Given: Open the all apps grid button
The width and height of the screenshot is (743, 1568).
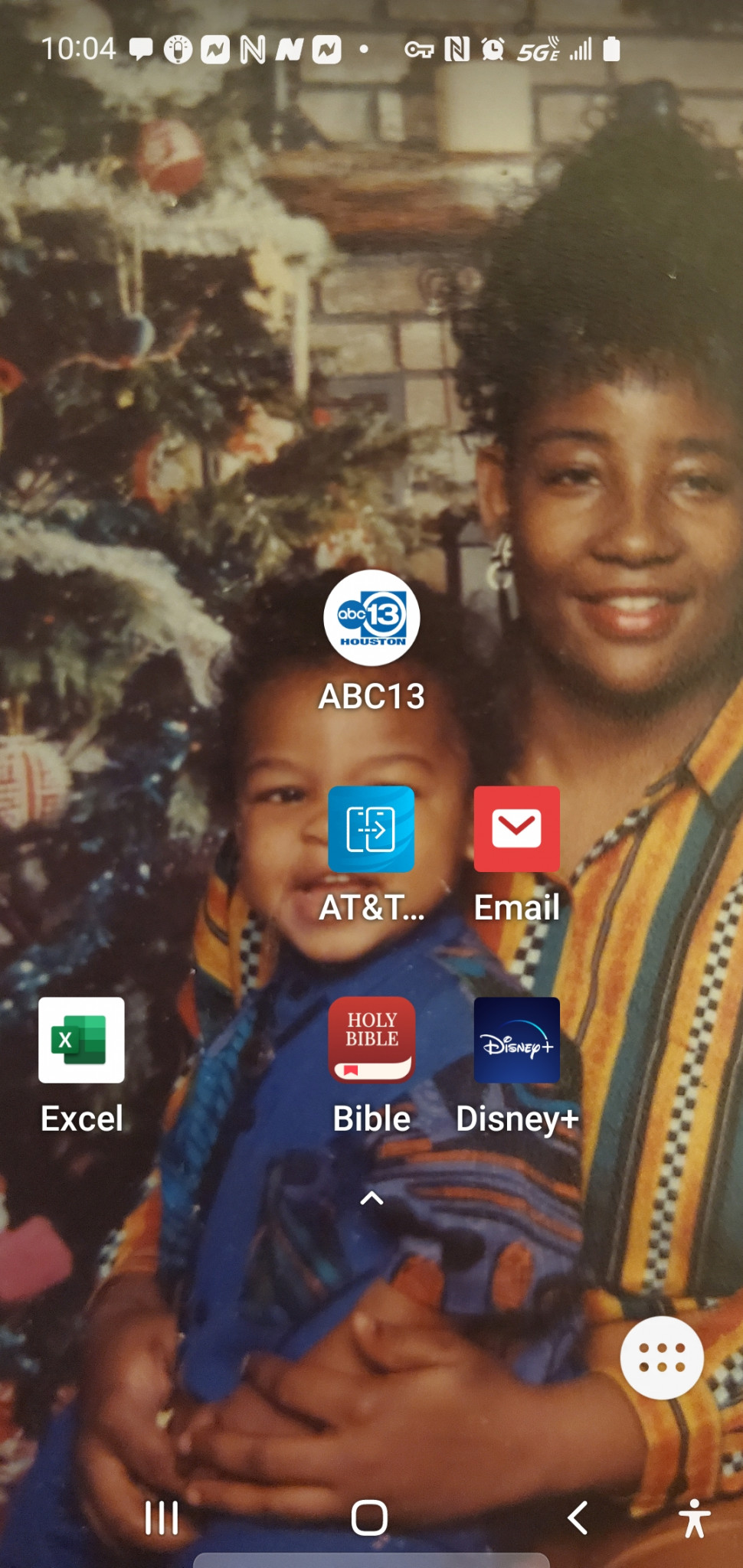Looking at the screenshot, I should (662, 1358).
